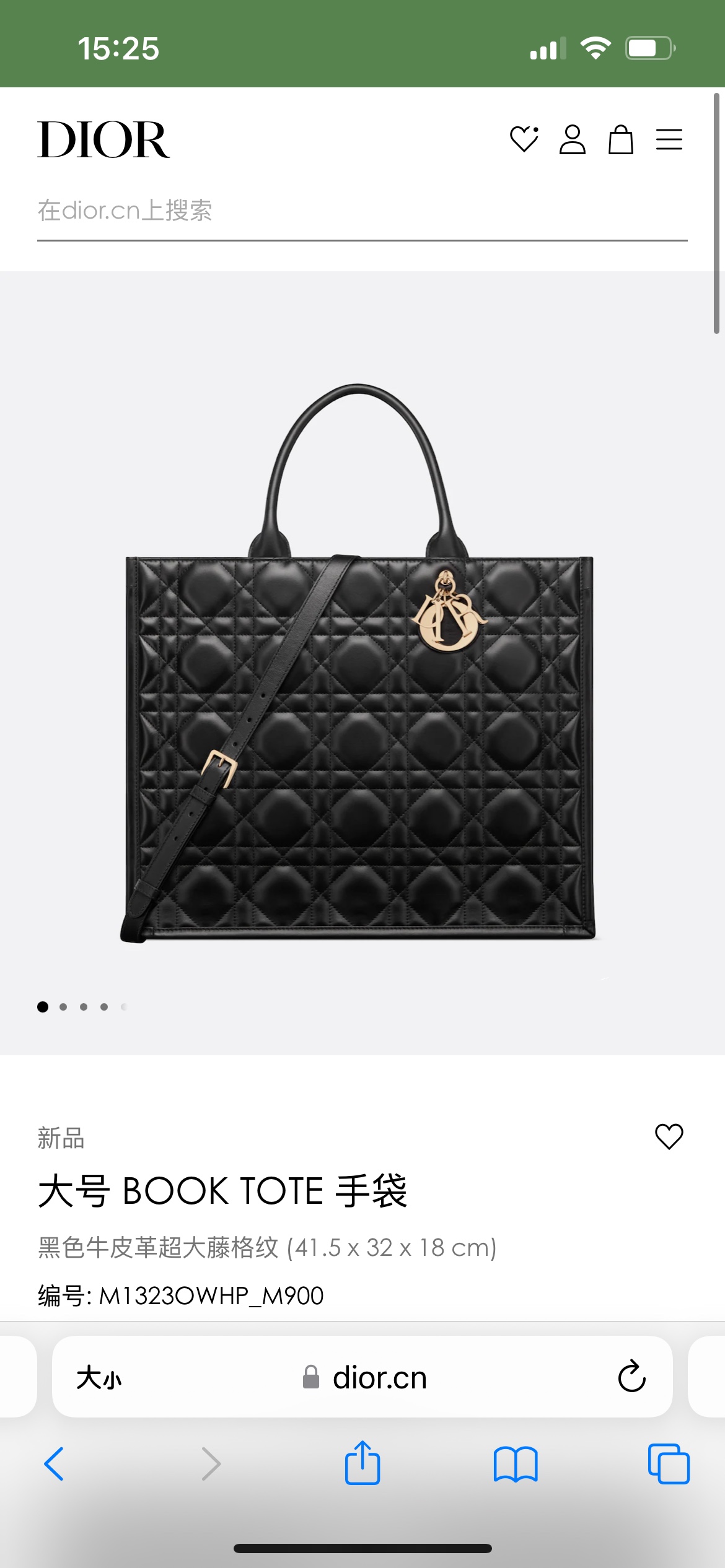Share this product page
Viewport: 725px width, 1568px height.
click(362, 1463)
